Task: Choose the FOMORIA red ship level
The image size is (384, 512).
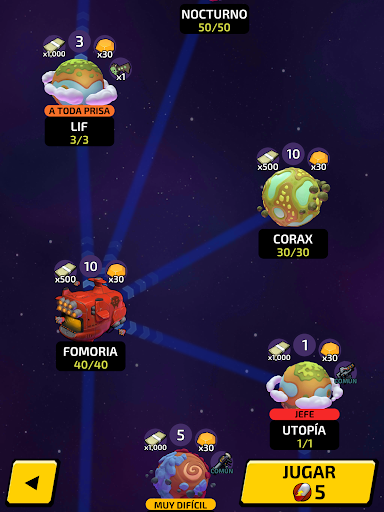Action: 91,309
